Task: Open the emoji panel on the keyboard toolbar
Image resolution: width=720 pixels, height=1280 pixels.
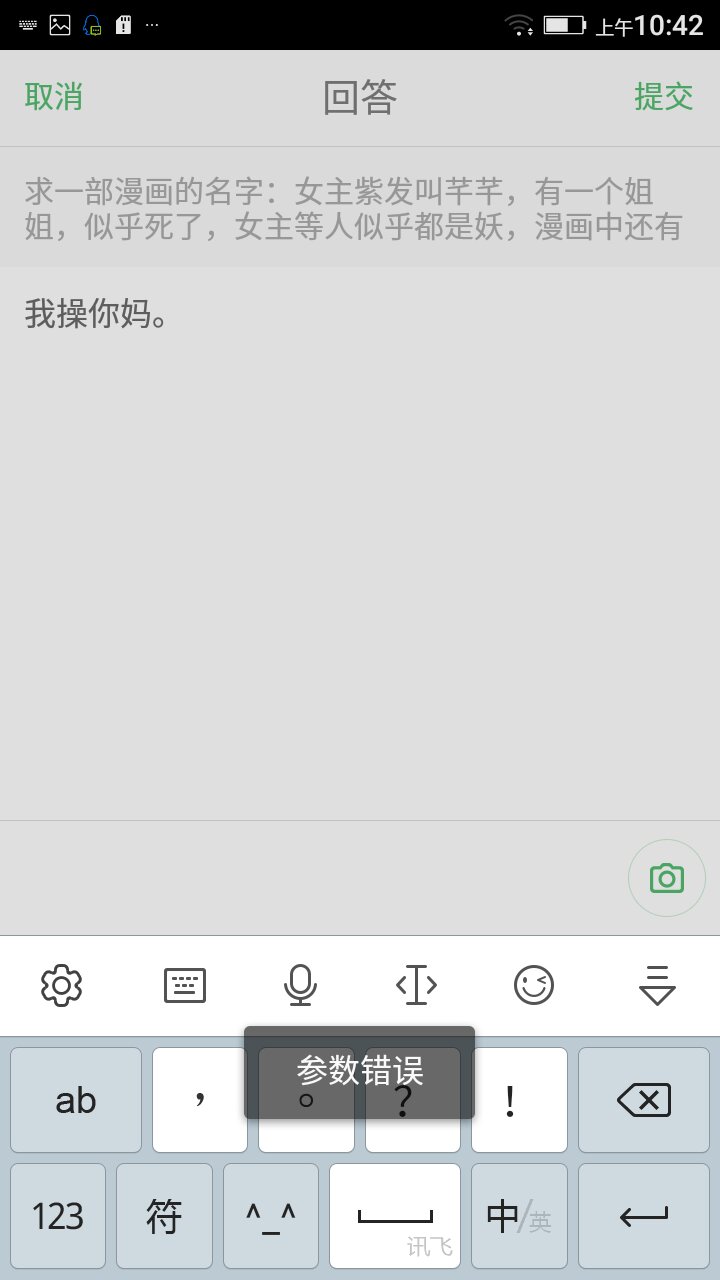Action: coord(534,984)
